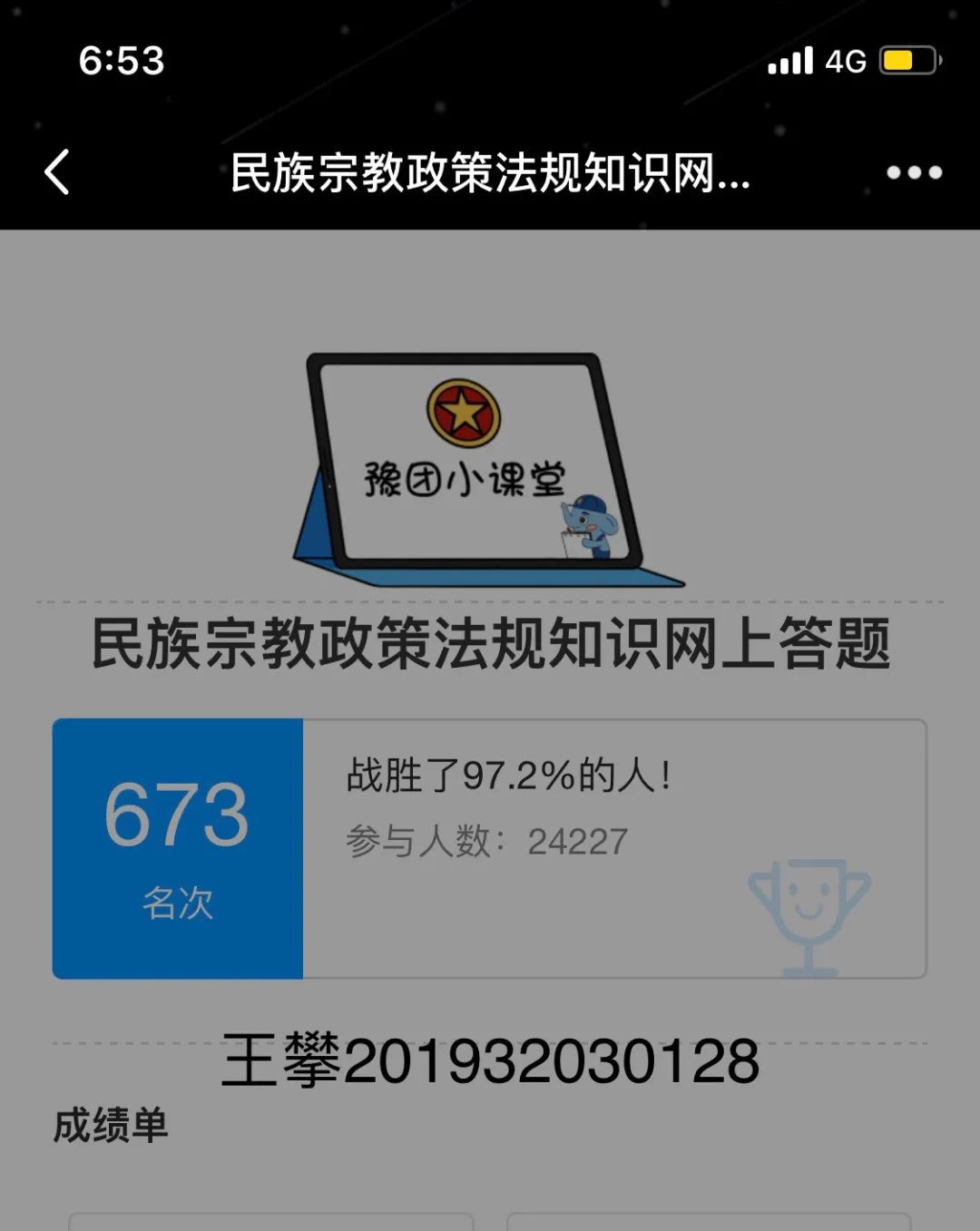
Task: Go back from the quiz results page
Action: 57,171
